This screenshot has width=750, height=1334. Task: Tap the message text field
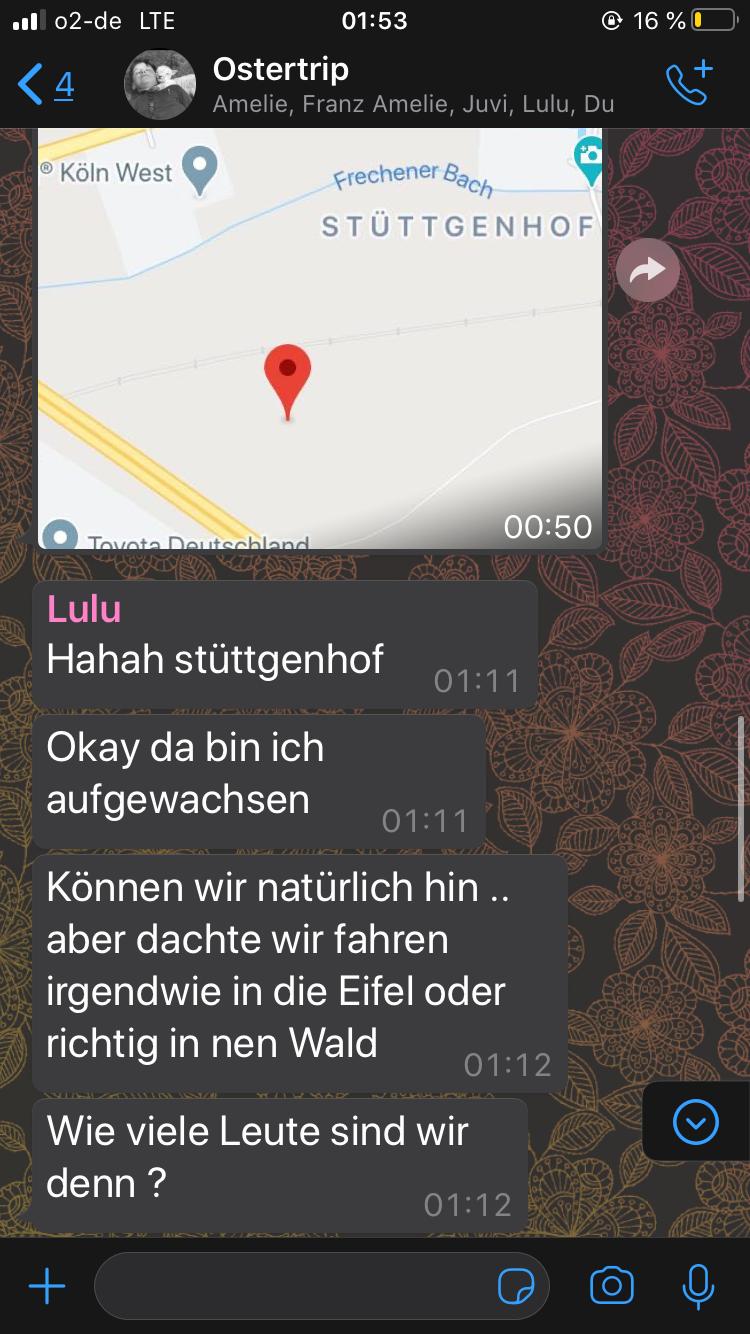[x=295, y=1286]
